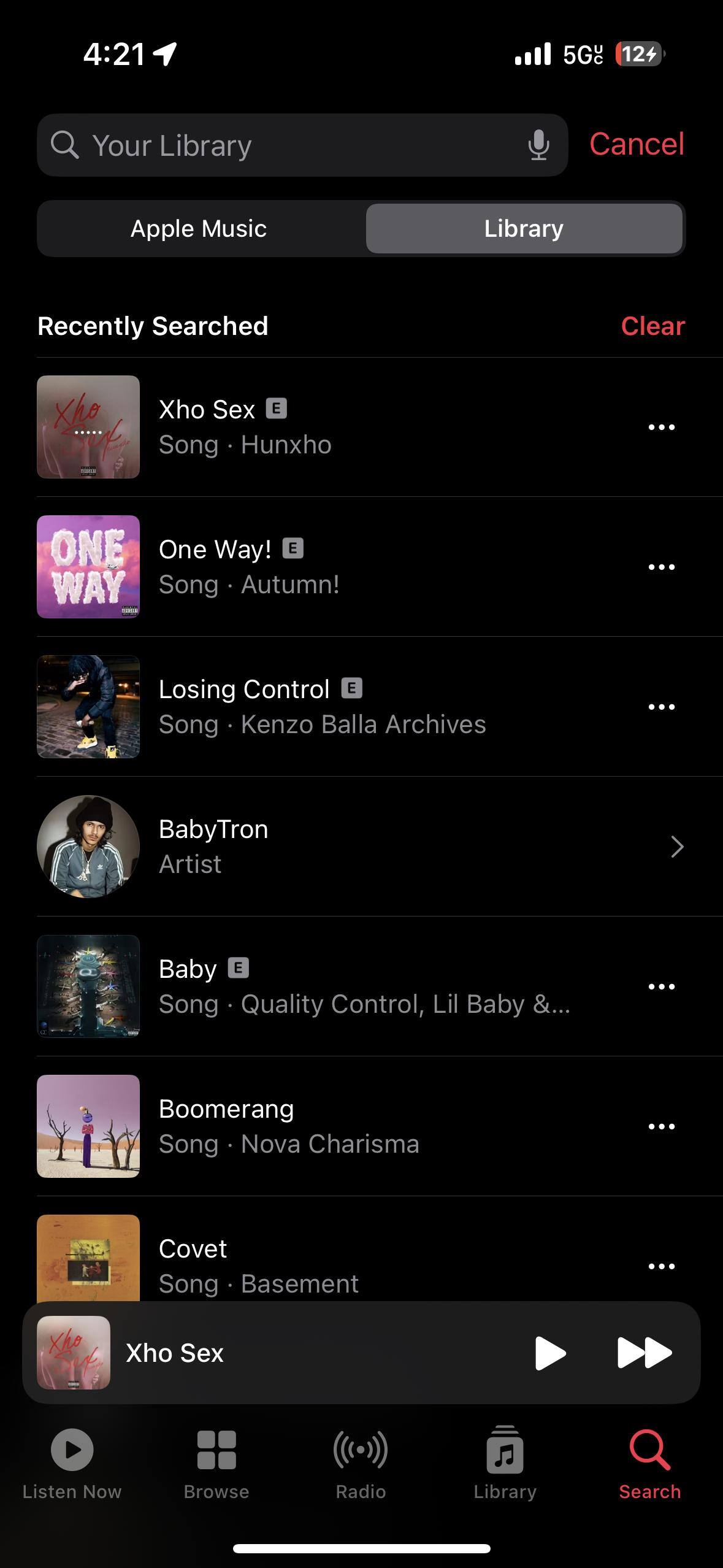Image resolution: width=723 pixels, height=1568 pixels.
Task: Open the BabyTron artist page
Action: [x=356, y=847]
